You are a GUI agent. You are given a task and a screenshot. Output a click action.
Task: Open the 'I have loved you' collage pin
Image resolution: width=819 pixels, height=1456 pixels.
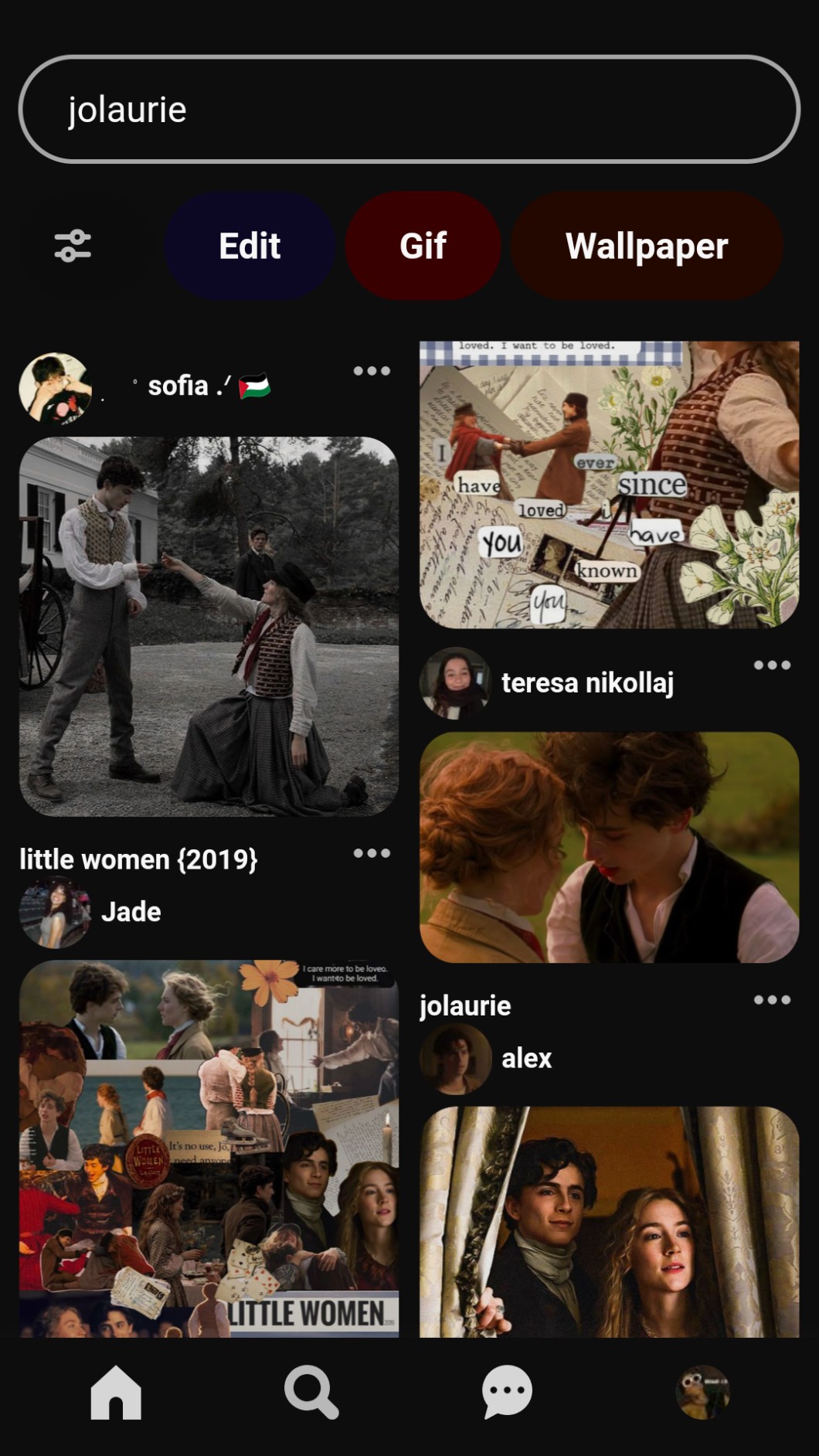click(609, 485)
